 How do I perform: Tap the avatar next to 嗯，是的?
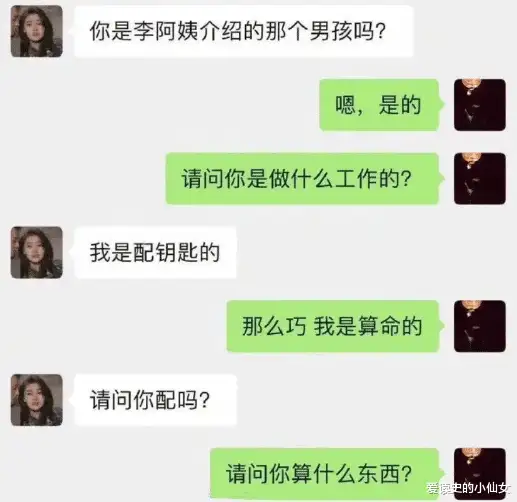pos(480,105)
